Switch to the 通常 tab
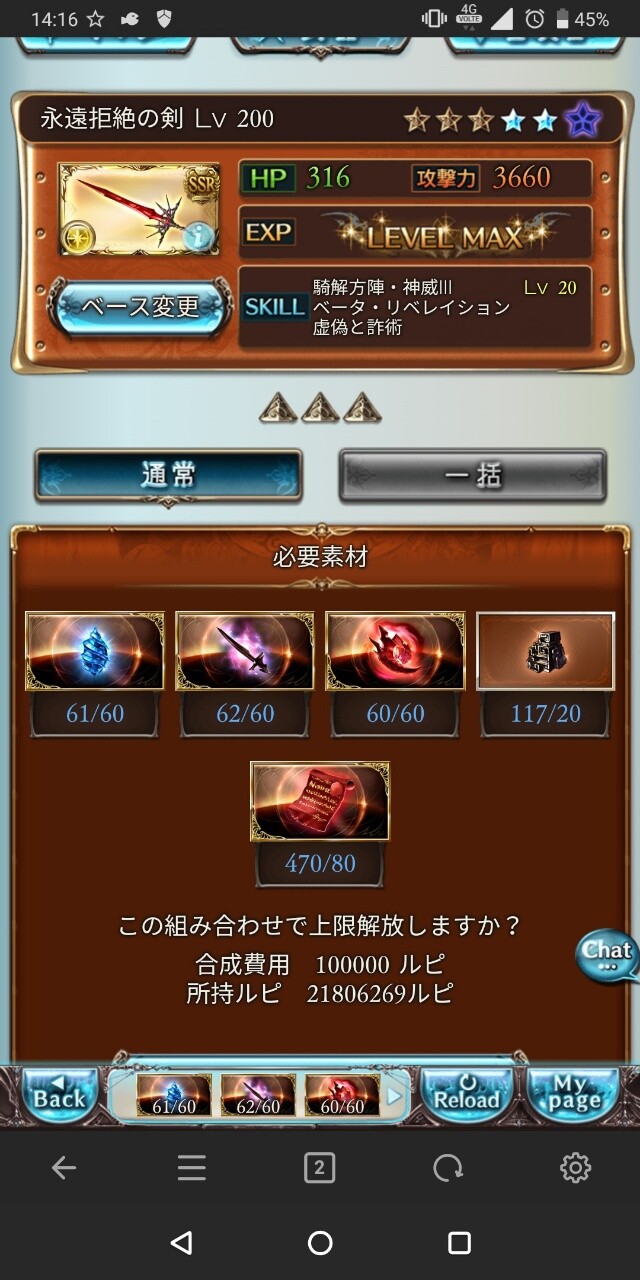Image resolution: width=640 pixels, height=1280 pixels. (168, 476)
